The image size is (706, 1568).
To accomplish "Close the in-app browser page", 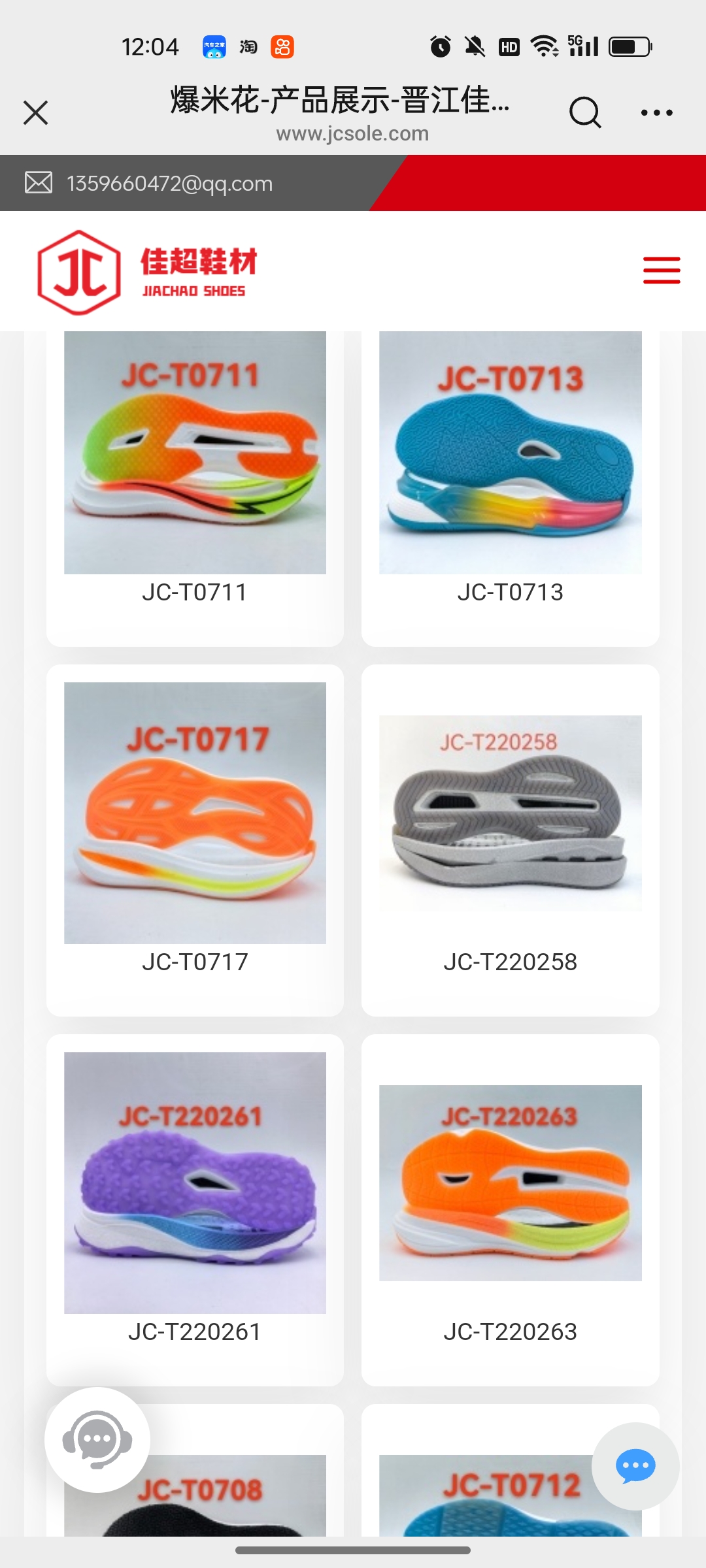I will coord(36,112).
